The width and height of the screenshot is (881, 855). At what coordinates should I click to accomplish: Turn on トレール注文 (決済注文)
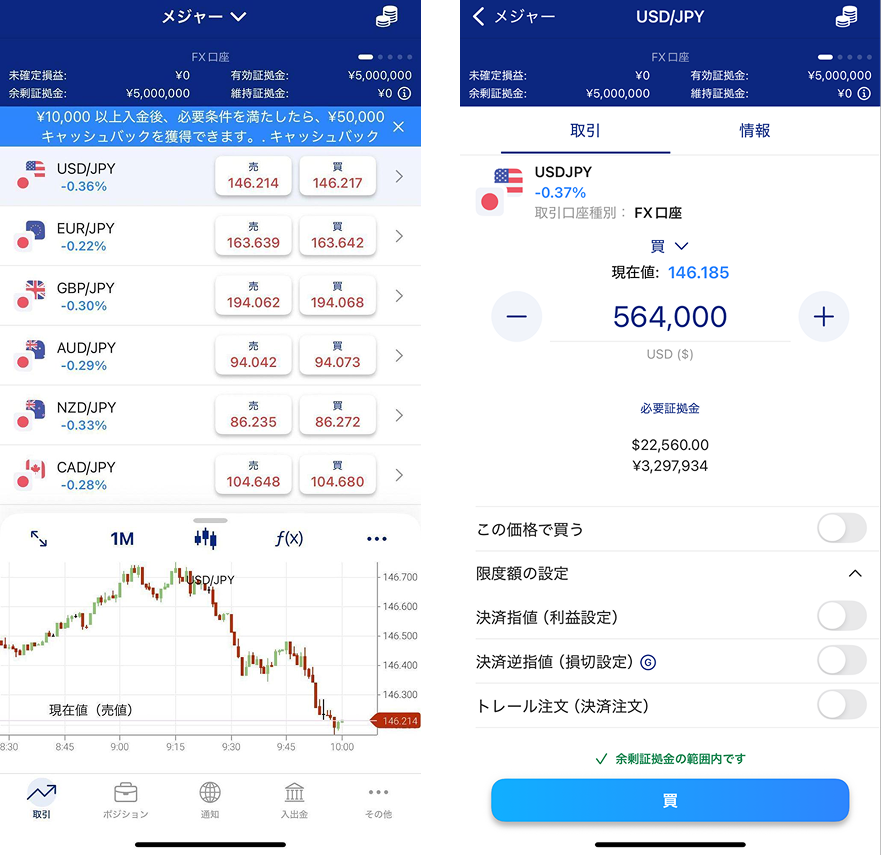click(841, 706)
